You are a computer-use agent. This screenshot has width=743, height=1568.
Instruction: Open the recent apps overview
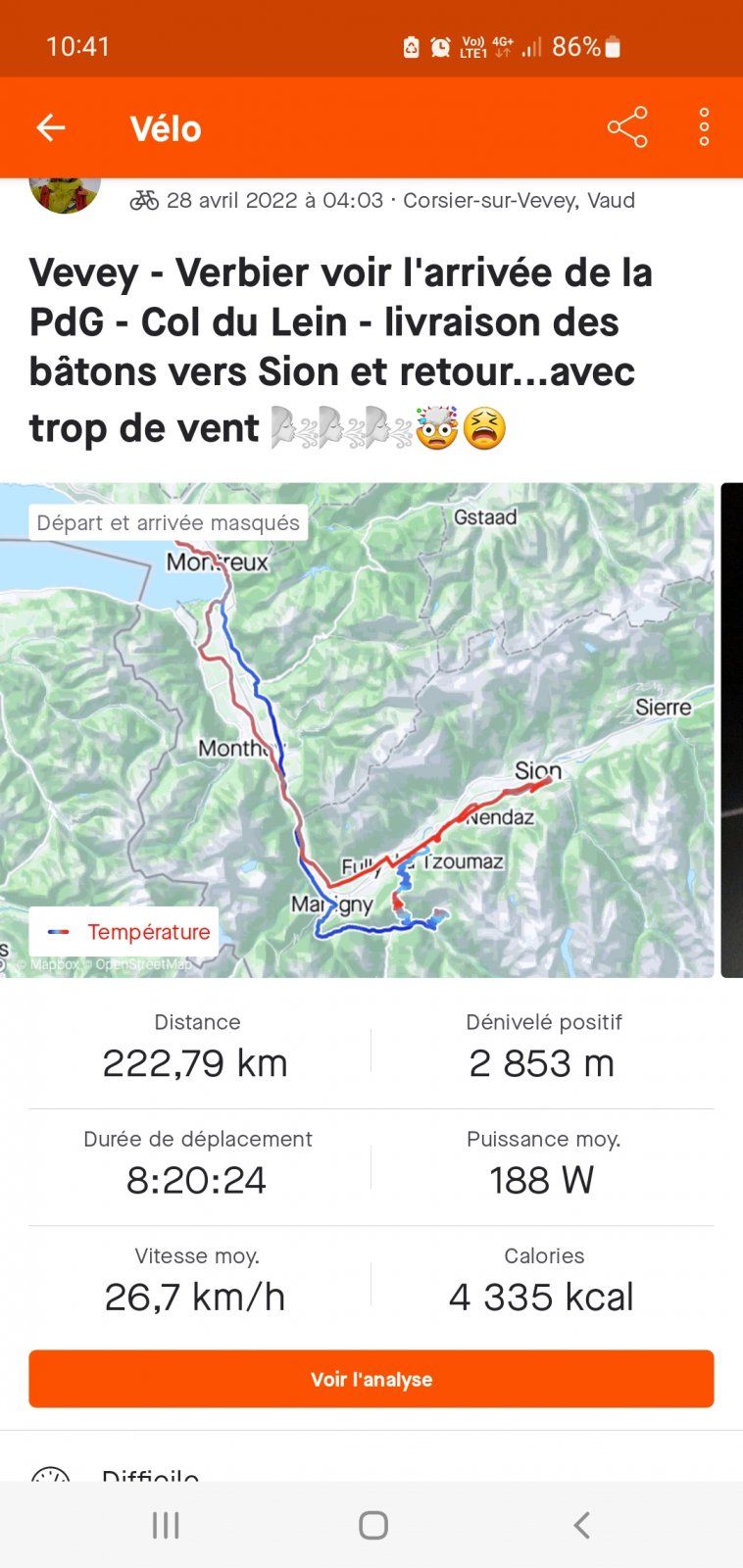166,1525
